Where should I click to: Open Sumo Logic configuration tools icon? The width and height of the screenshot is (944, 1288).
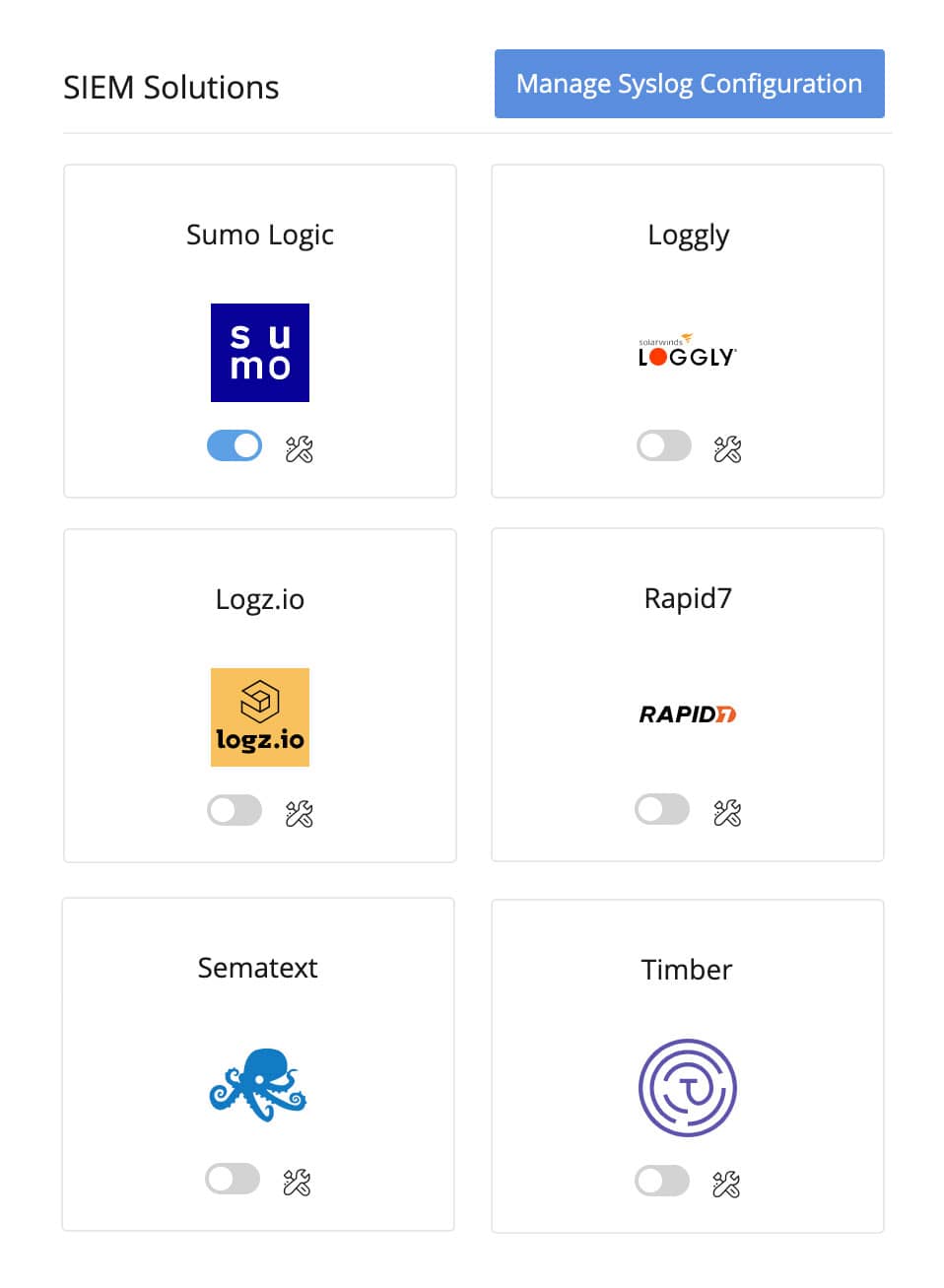[x=299, y=449]
